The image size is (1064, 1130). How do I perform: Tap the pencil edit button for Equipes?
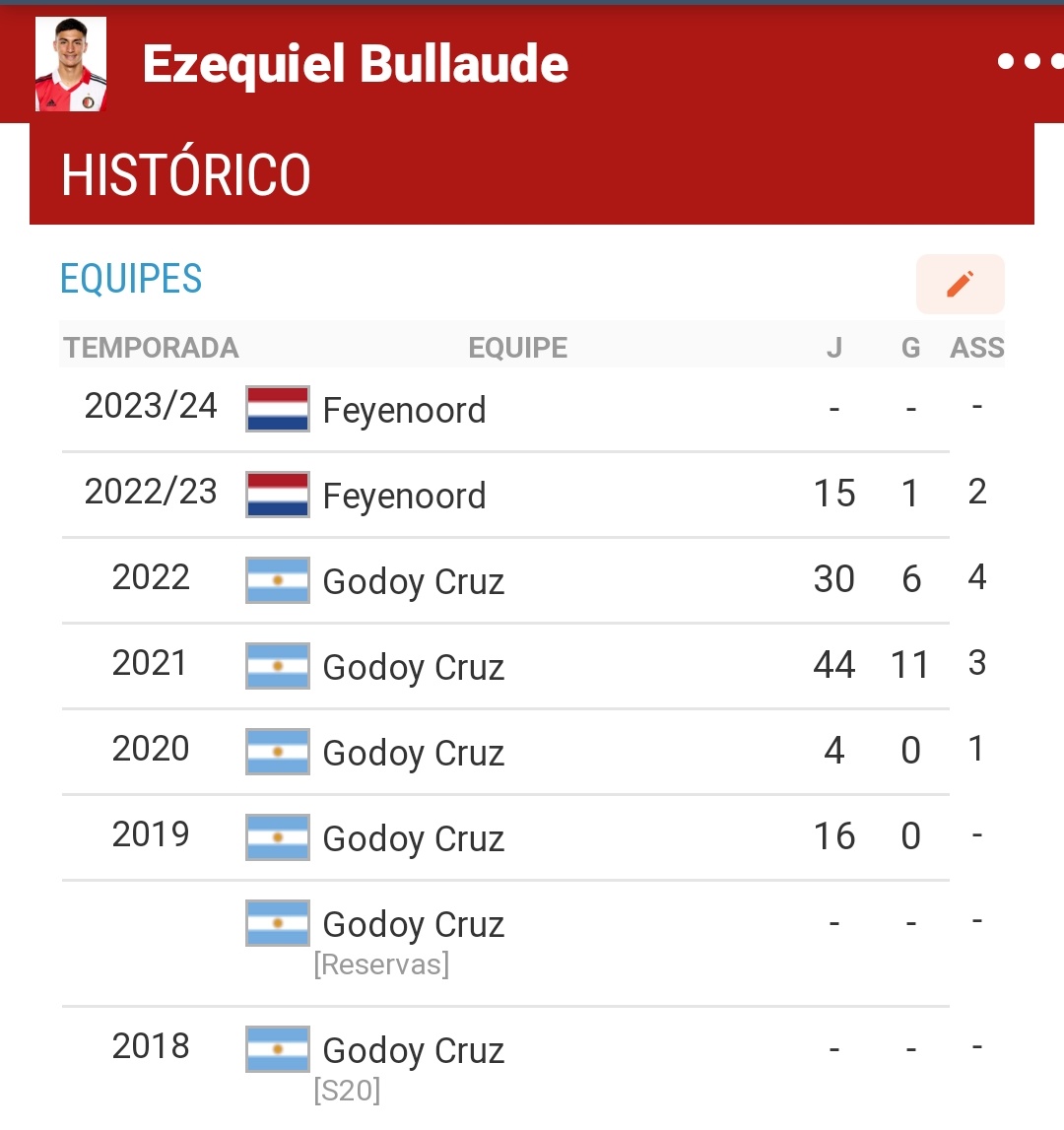[960, 284]
